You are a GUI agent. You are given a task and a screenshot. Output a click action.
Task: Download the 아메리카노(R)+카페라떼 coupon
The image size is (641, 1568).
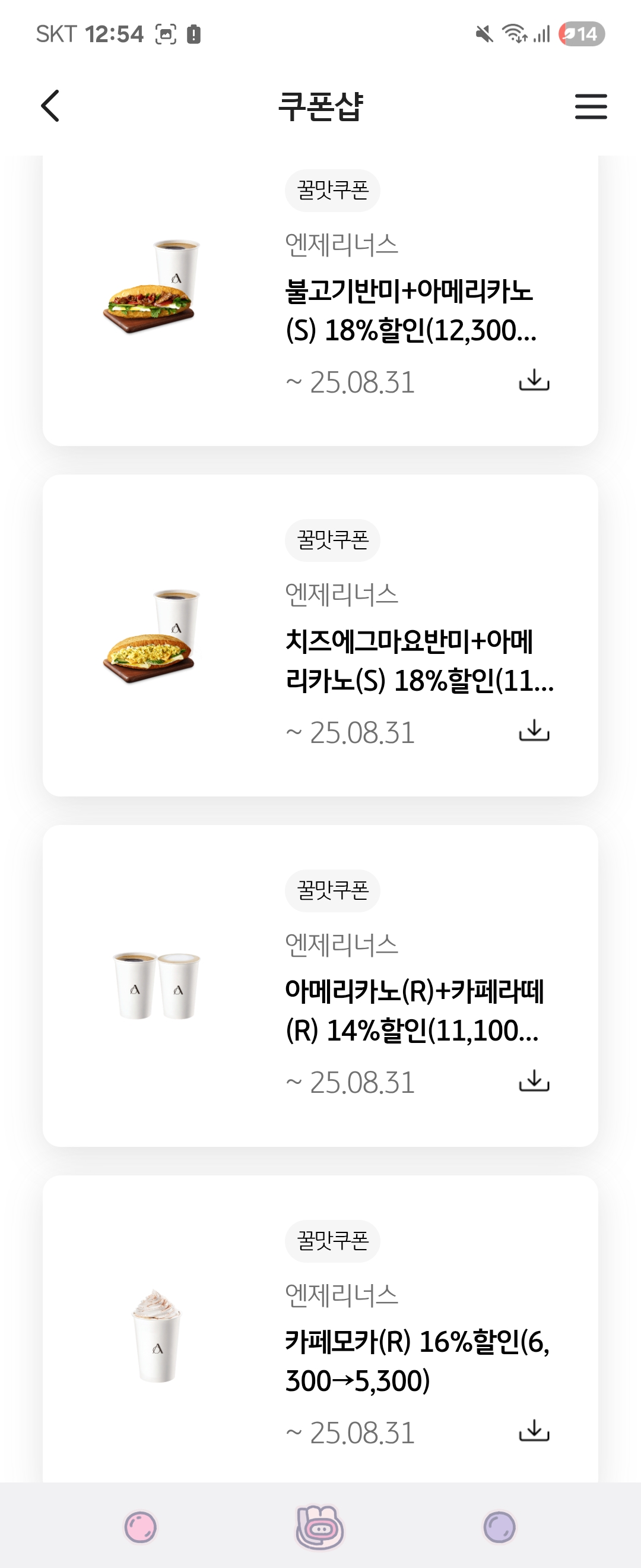pos(534,1080)
